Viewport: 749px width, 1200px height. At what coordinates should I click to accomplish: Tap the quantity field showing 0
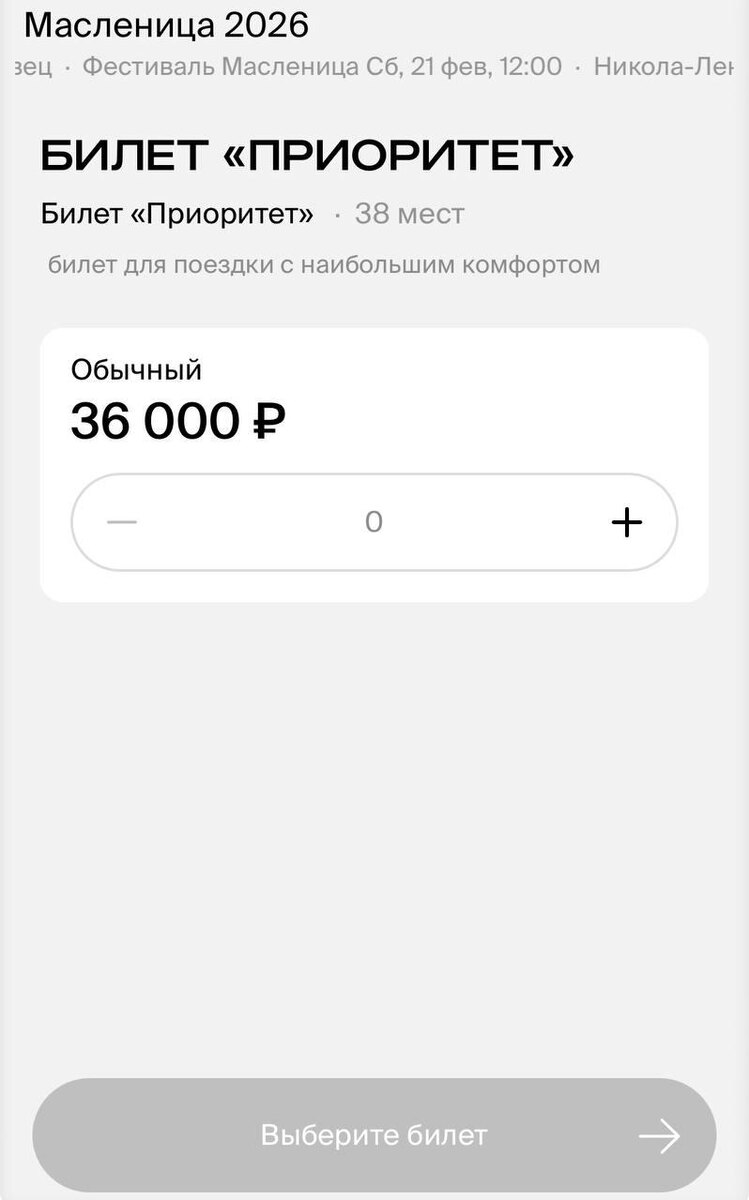coord(374,520)
